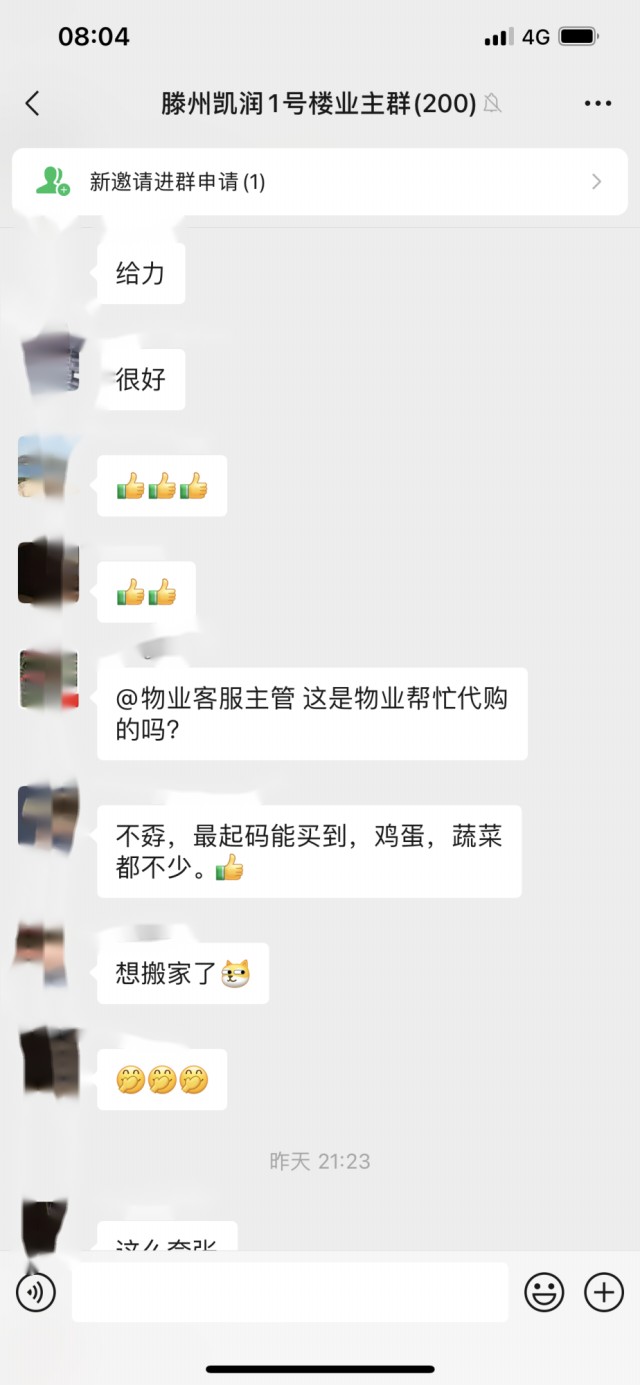This screenshot has width=640, height=1385.
Task: Go back from the group chat
Action: [32, 103]
